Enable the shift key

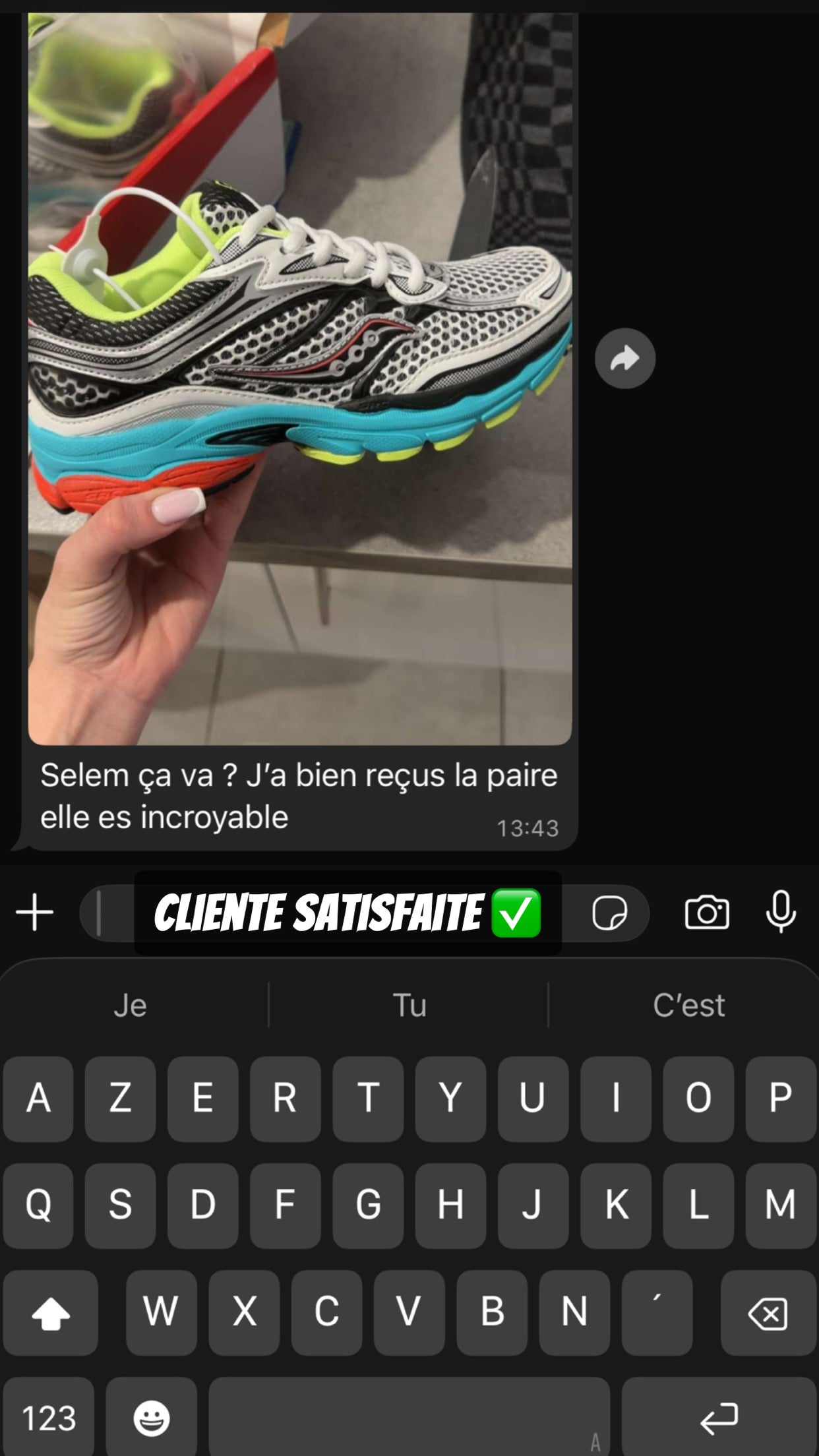[51, 1313]
